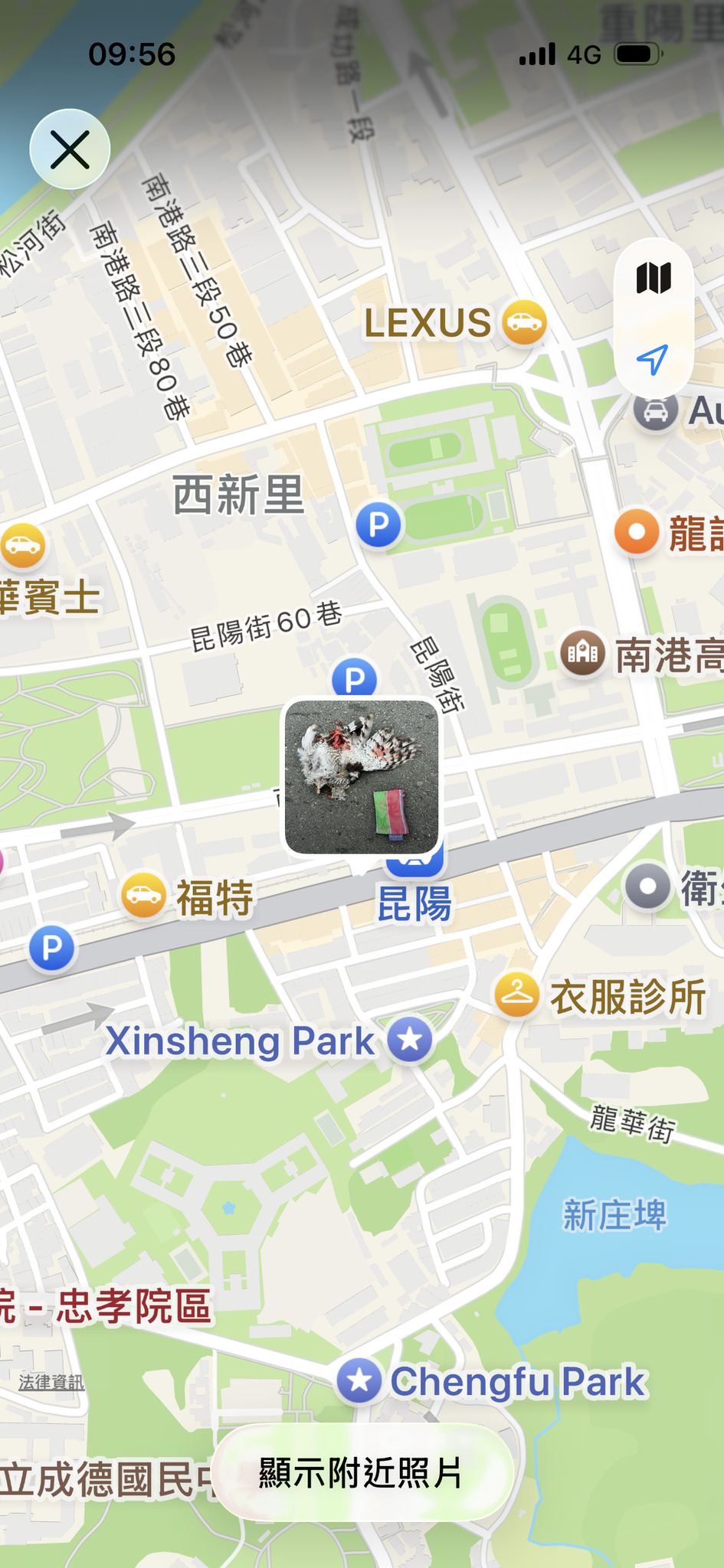Open the photo thumbnail on the map
The width and height of the screenshot is (724, 1568).
click(x=362, y=776)
